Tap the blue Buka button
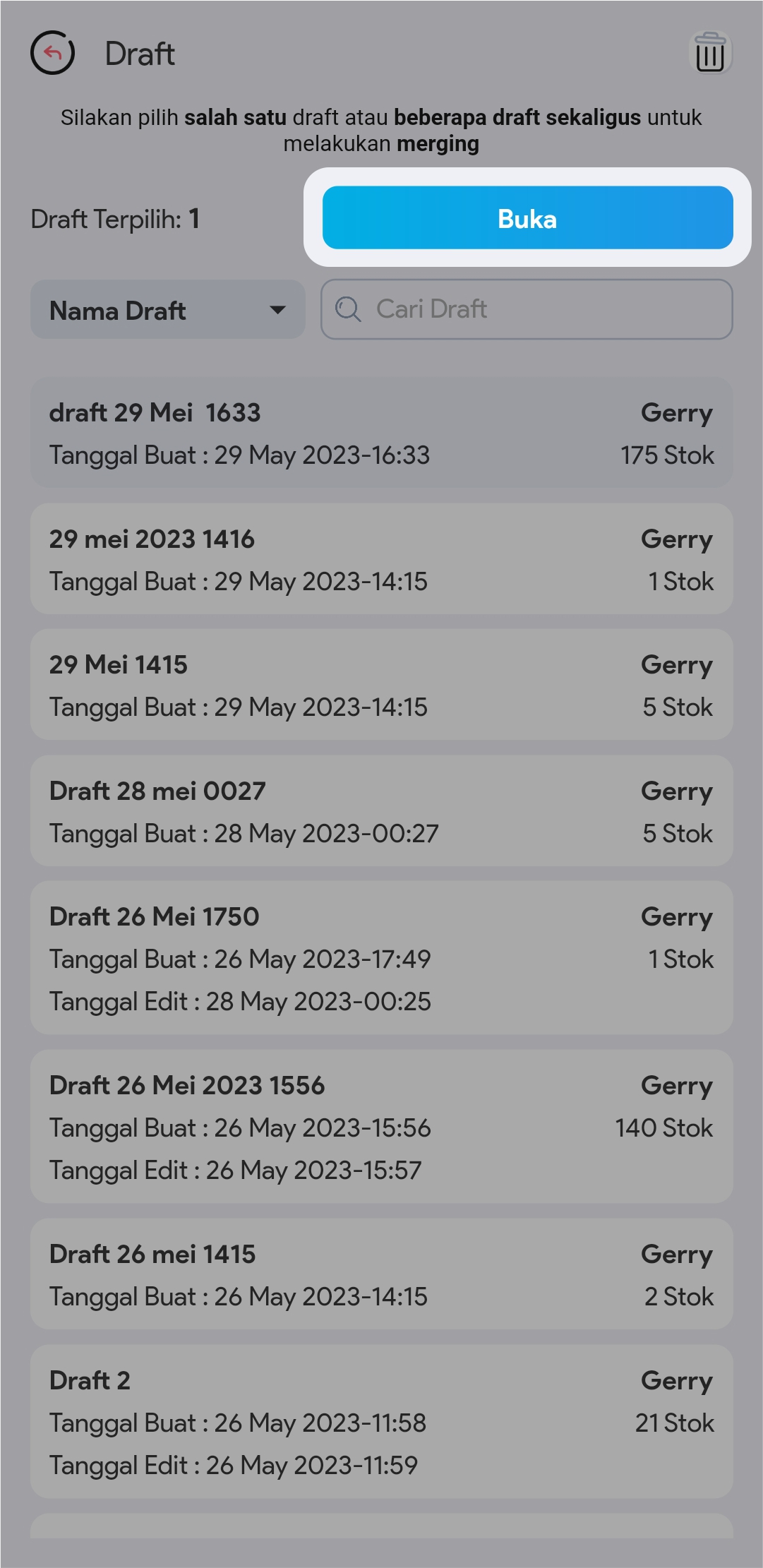763x1568 pixels. click(x=527, y=218)
